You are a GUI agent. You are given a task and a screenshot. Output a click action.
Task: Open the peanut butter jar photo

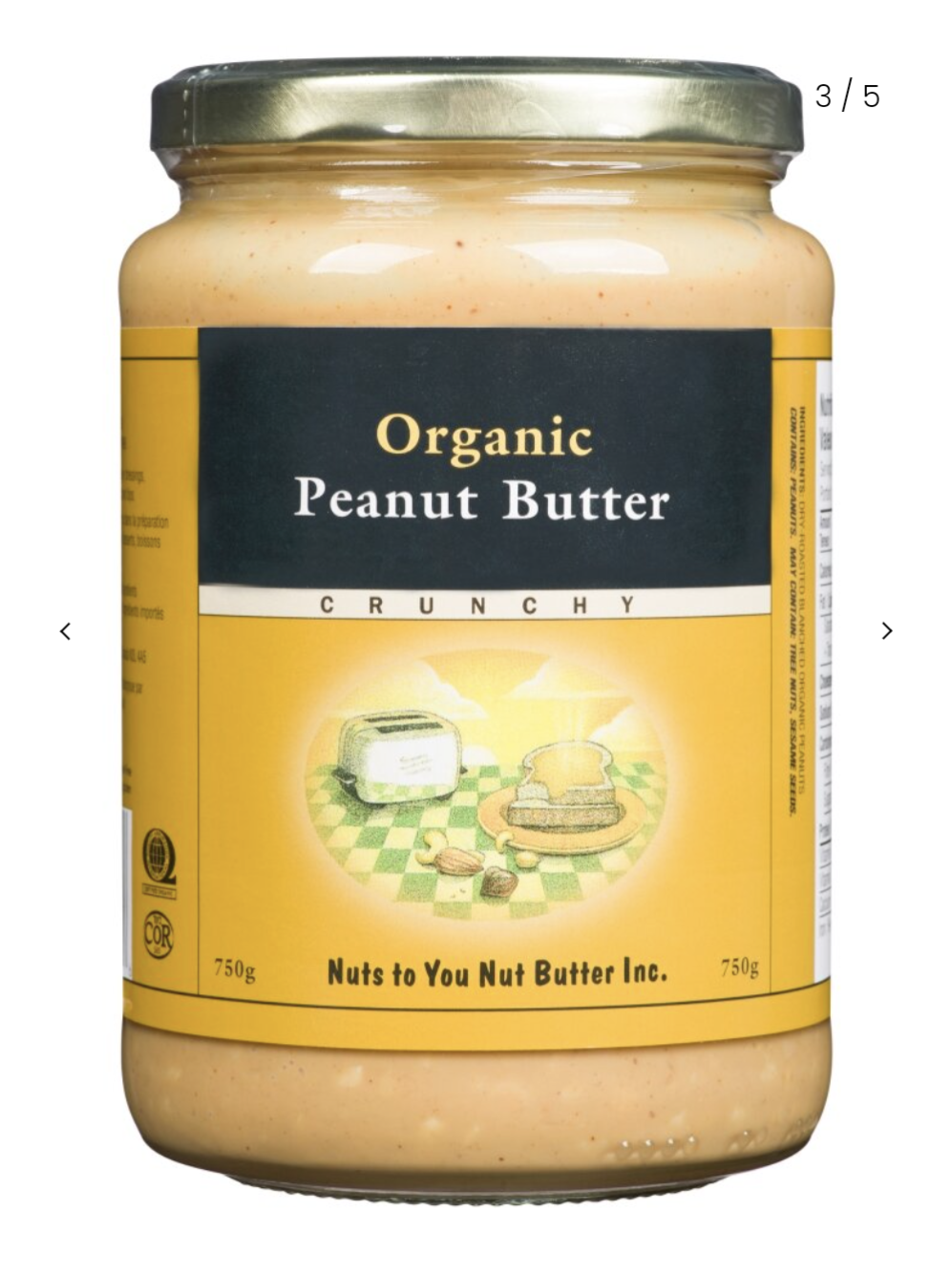477,630
